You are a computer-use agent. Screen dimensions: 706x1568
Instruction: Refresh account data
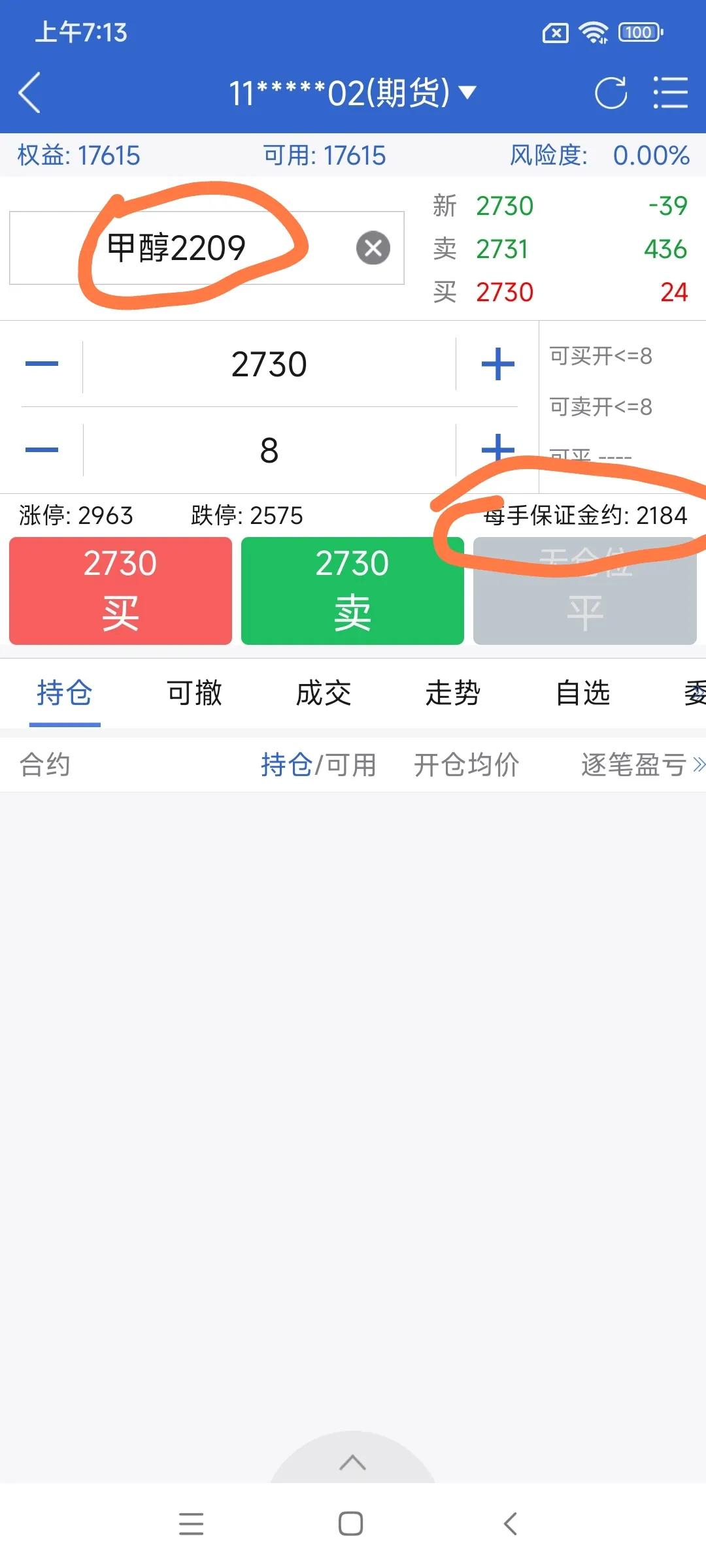point(611,93)
